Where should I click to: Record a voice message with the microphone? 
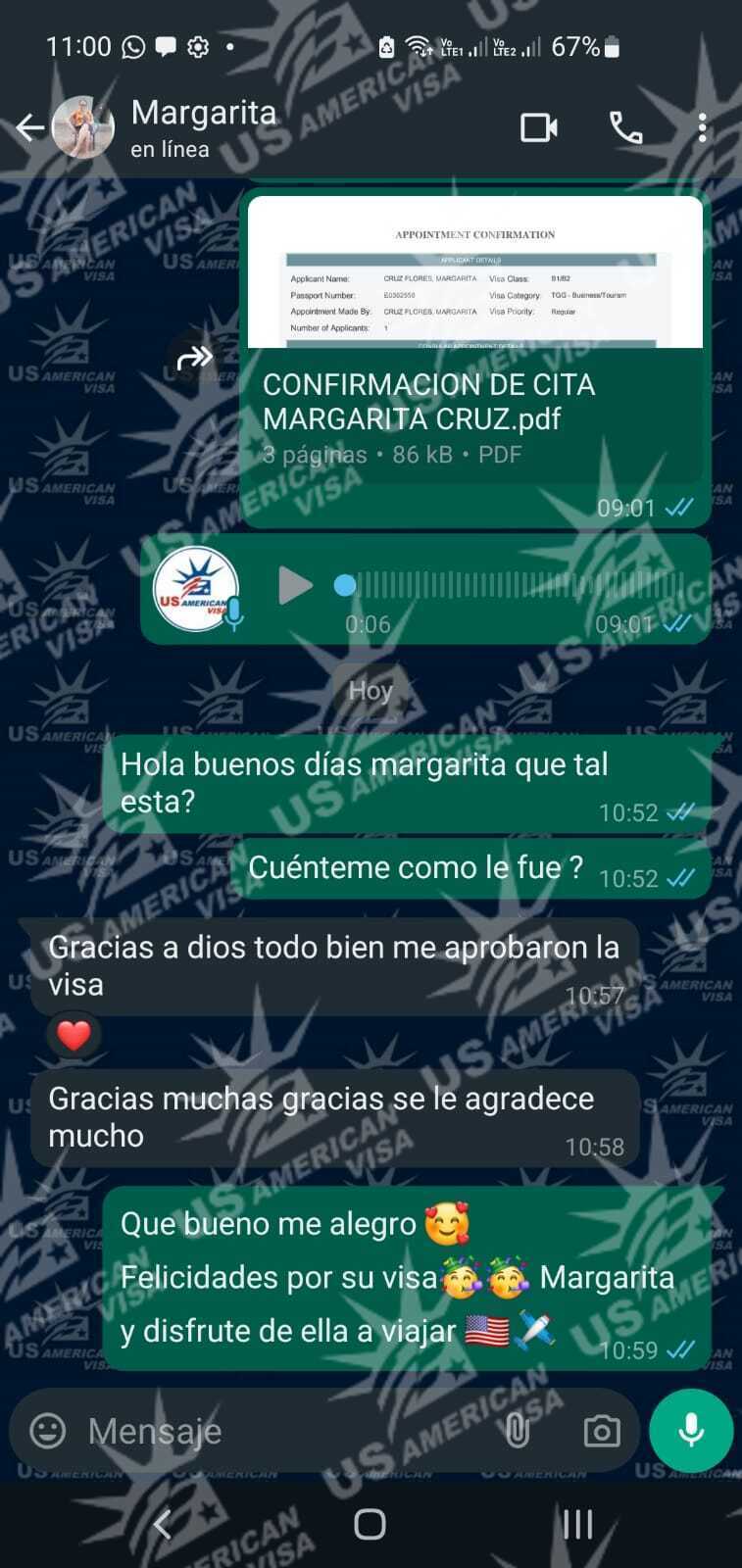691,1431
